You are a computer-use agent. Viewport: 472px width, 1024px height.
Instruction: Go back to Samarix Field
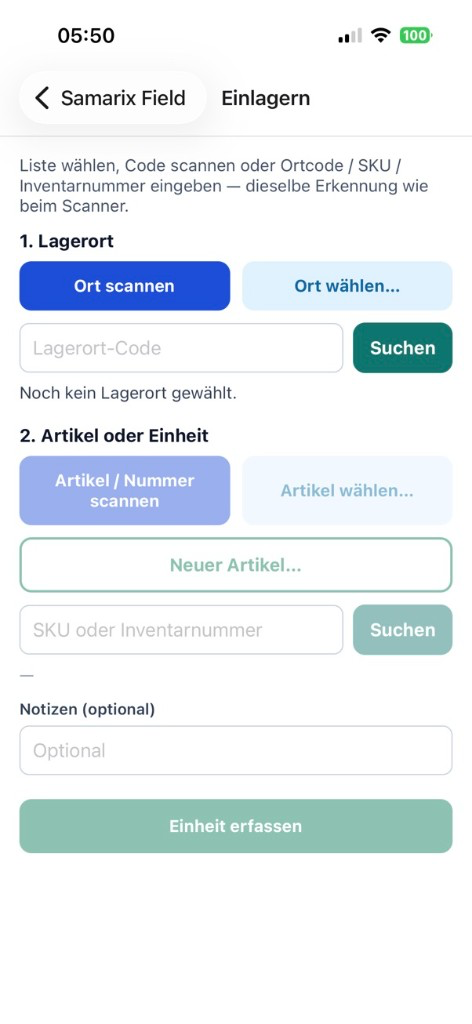[112, 98]
